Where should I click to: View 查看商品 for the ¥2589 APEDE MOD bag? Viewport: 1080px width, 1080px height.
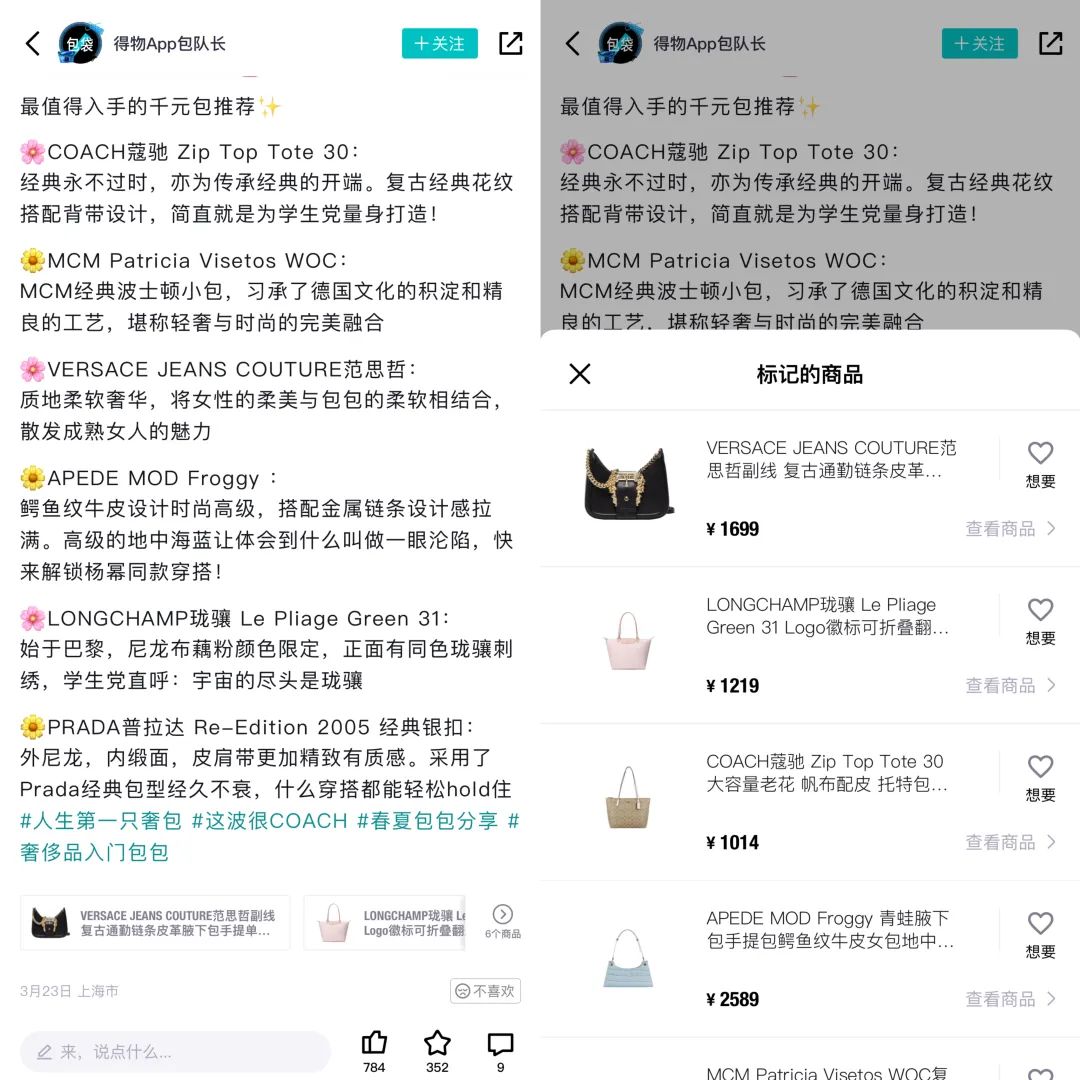(x=1010, y=999)
